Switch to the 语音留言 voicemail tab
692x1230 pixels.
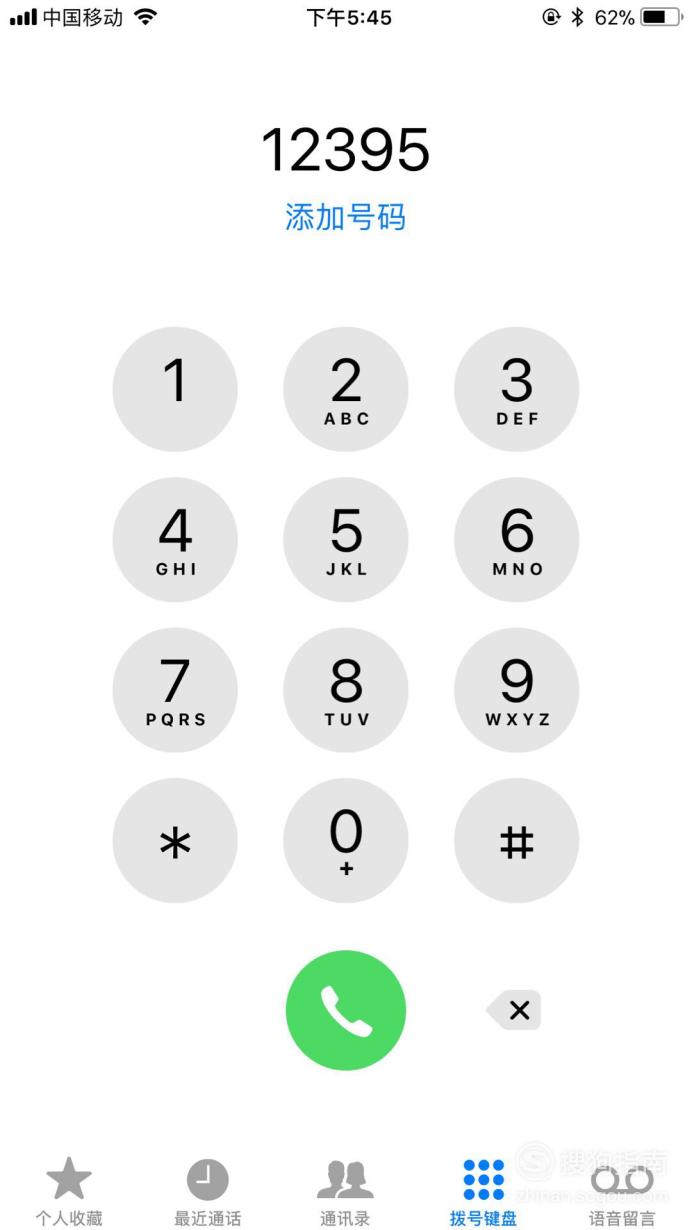tap(622, 1192)
